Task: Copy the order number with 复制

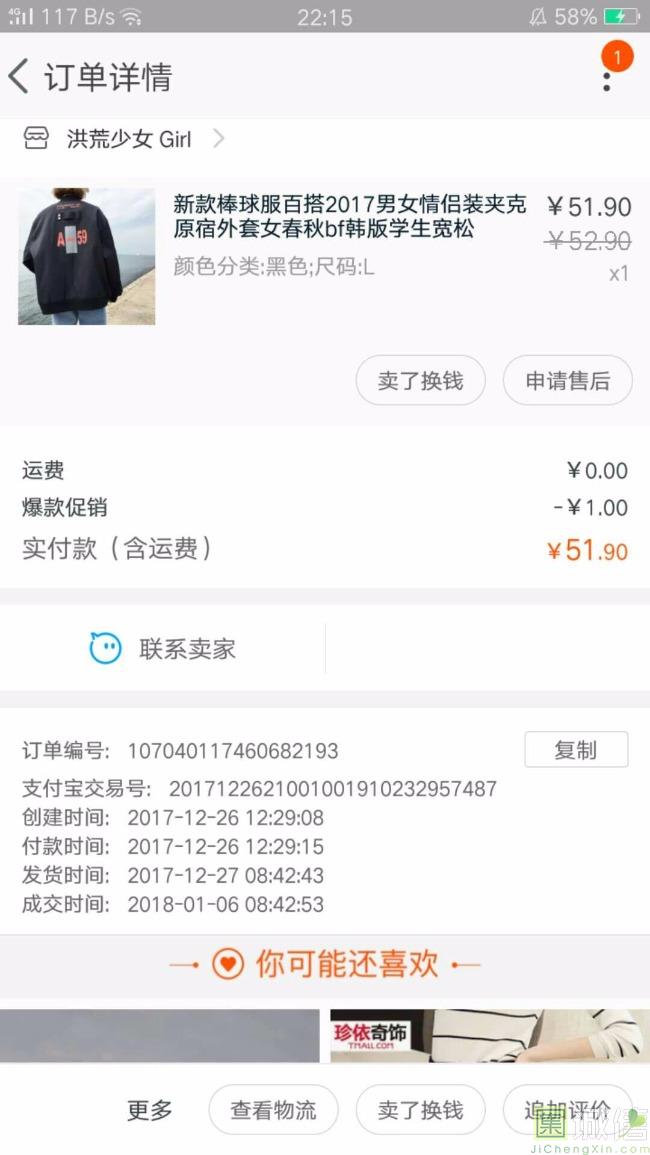Action: click(576, 750)
